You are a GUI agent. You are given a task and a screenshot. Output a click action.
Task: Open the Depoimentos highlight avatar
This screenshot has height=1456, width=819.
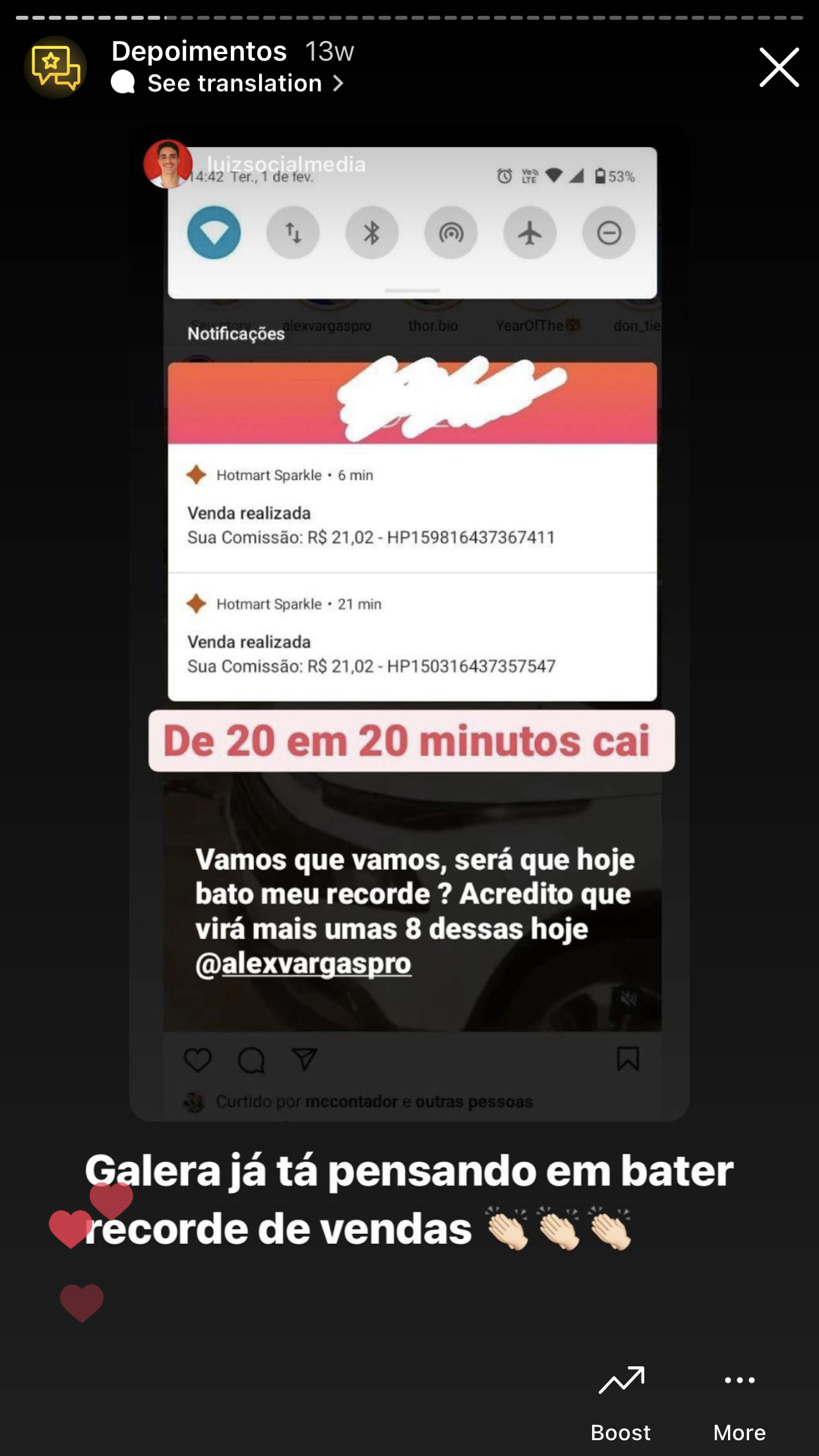tap(55, 67)
